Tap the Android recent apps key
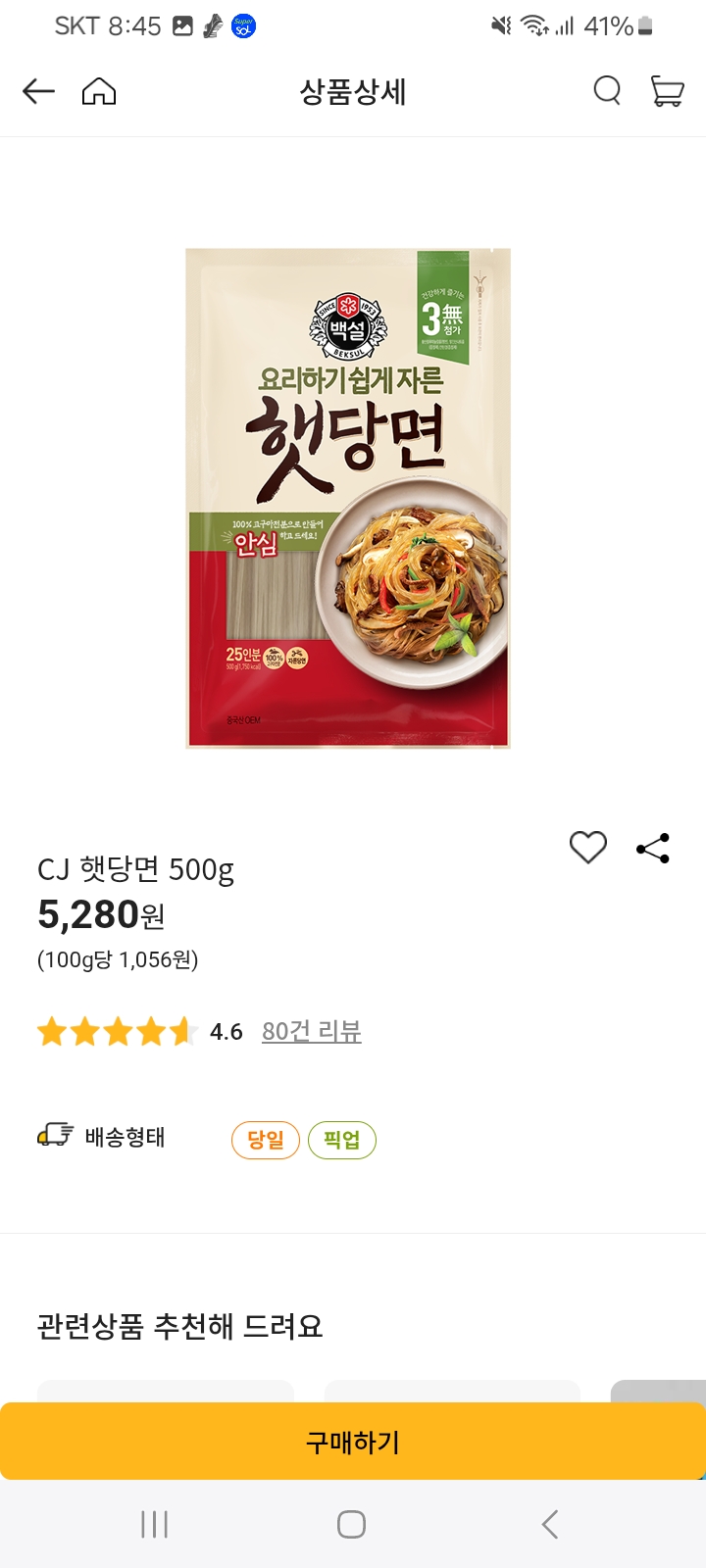Image resolution: width=706 pixels, height=1568 pixels. 153,1525
